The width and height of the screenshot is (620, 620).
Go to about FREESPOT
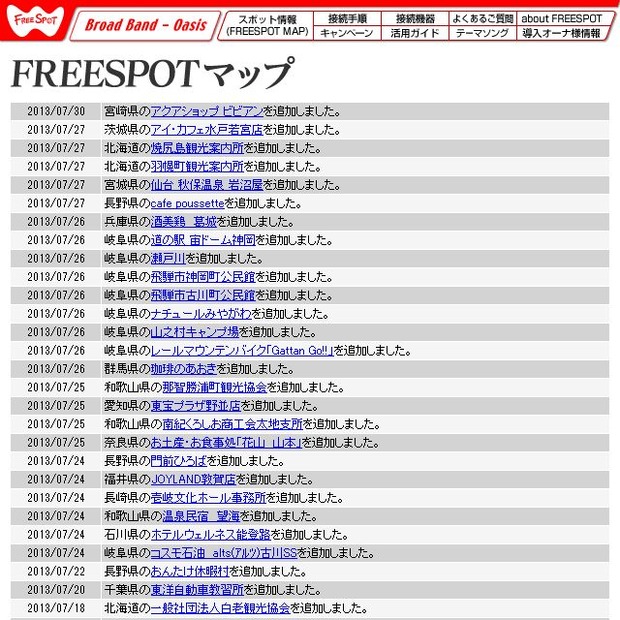(562, 18)
